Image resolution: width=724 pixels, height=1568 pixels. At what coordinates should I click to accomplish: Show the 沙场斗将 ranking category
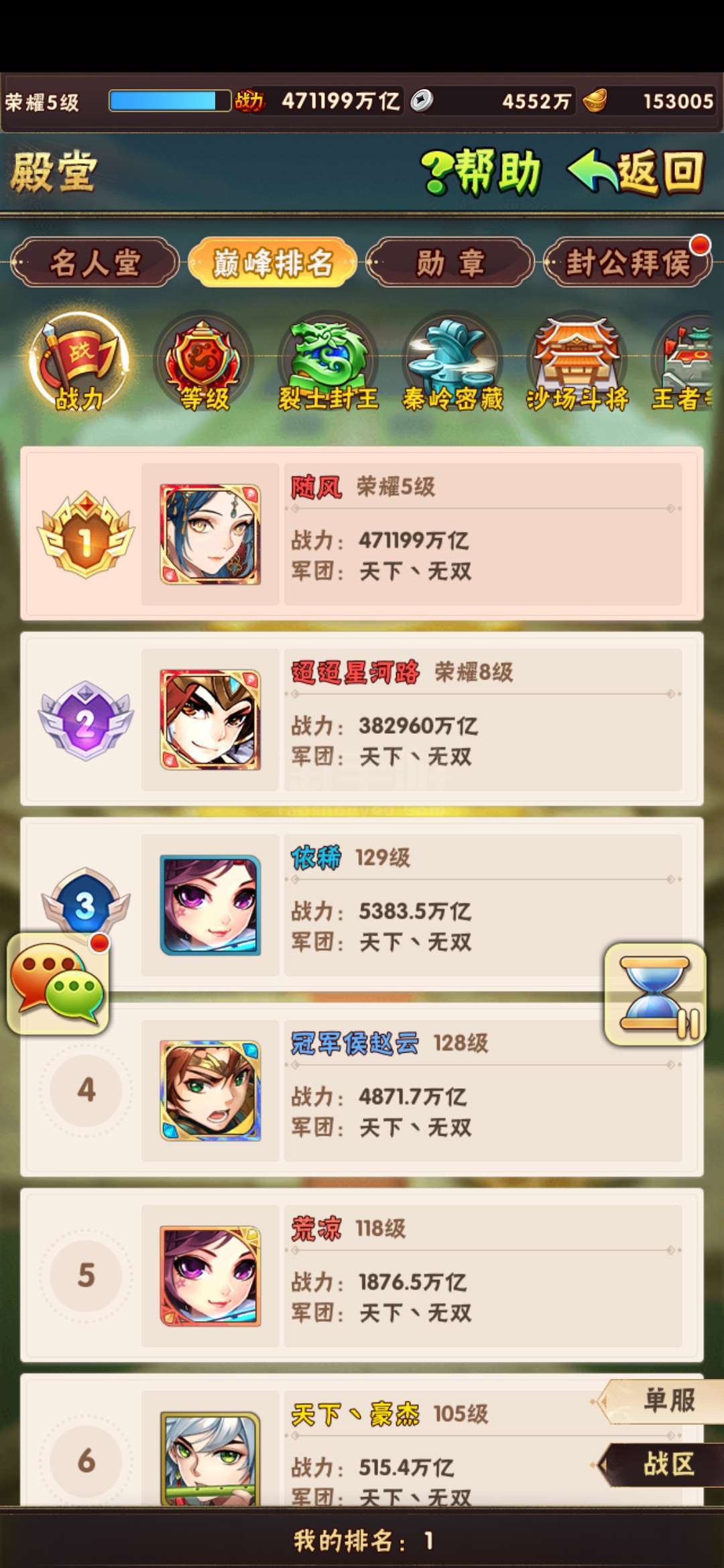coord(577,362)
